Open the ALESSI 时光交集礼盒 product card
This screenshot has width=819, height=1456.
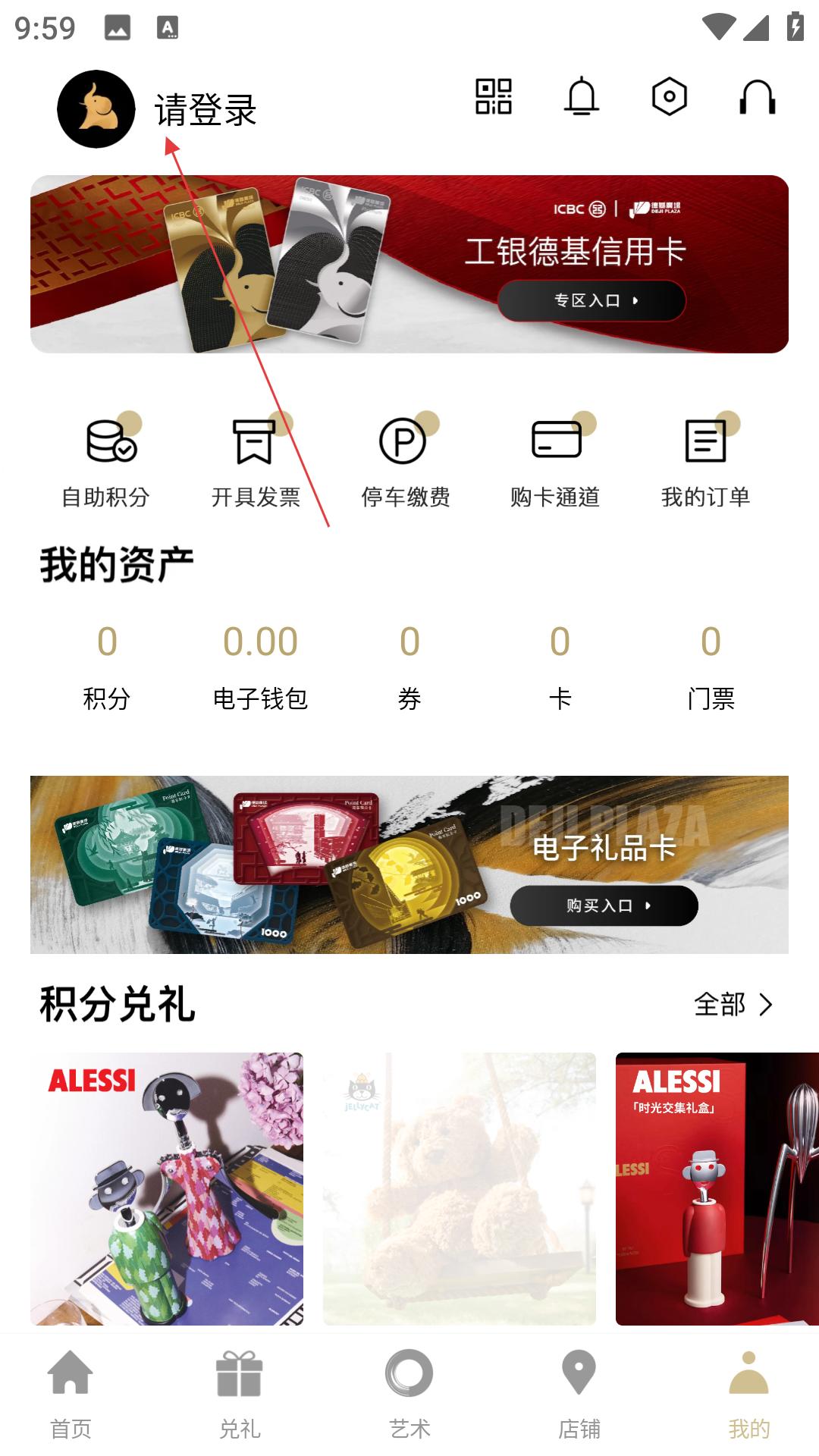(717, 1189)
